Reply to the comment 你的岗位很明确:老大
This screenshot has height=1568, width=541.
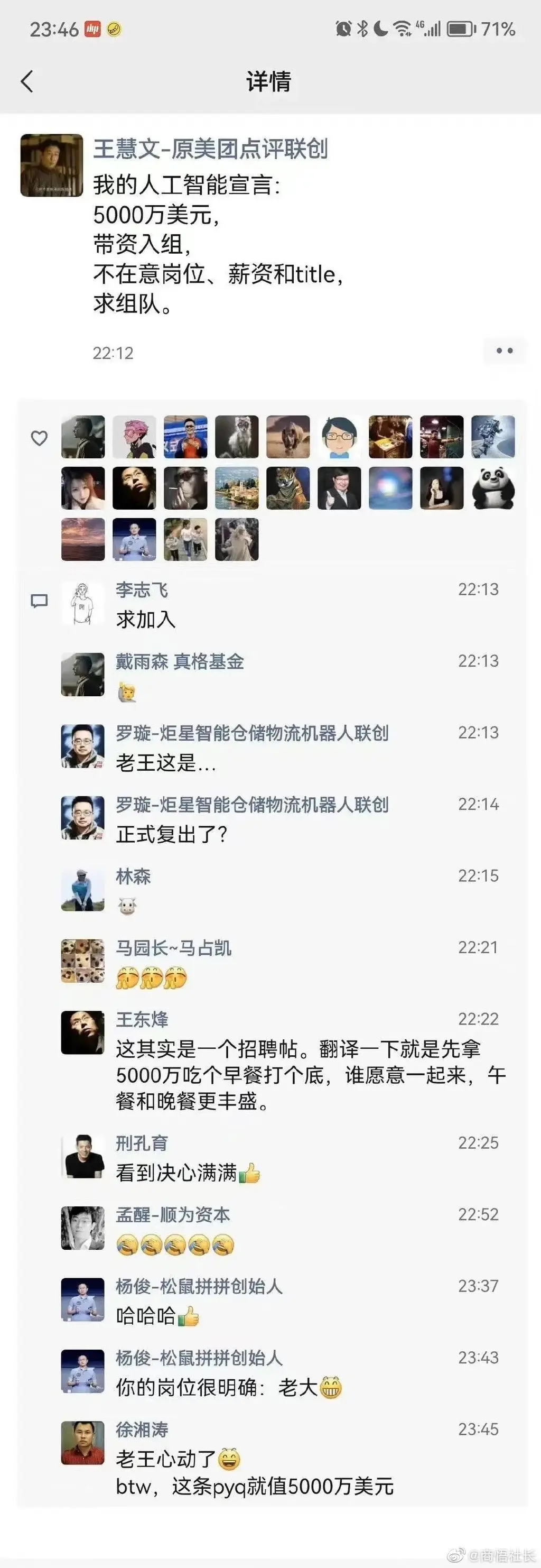coord(228,1387)
